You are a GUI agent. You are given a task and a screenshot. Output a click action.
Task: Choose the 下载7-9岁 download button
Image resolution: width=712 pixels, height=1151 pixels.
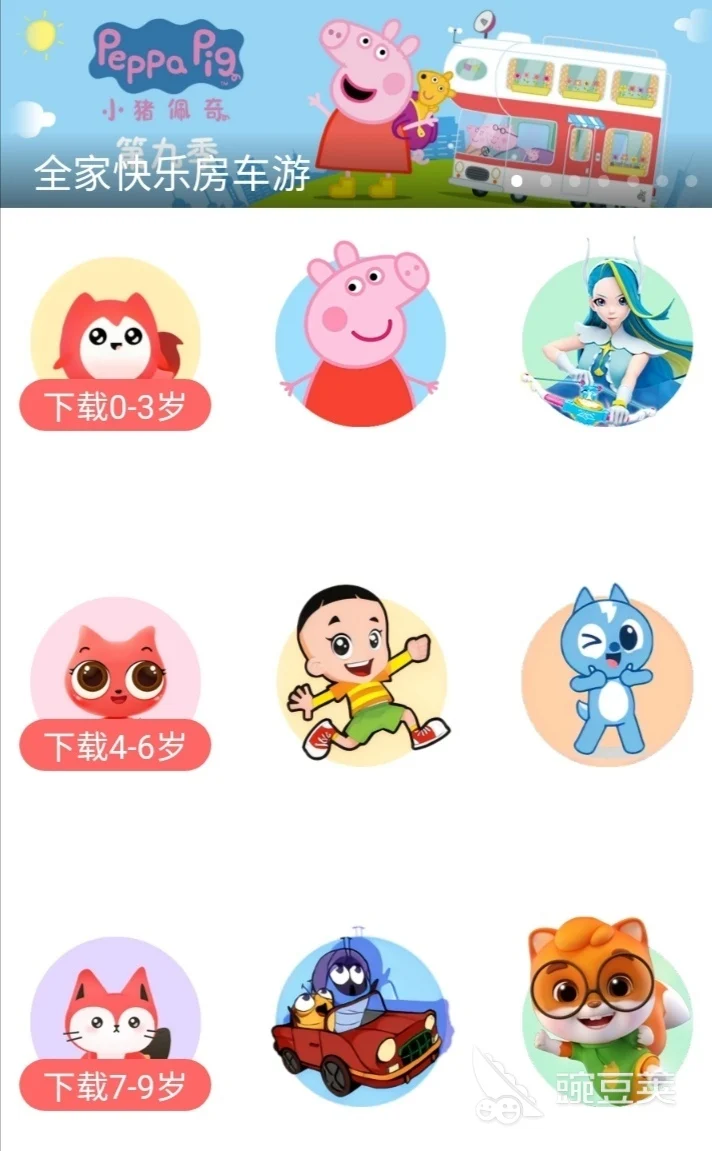coord(115,1085)
